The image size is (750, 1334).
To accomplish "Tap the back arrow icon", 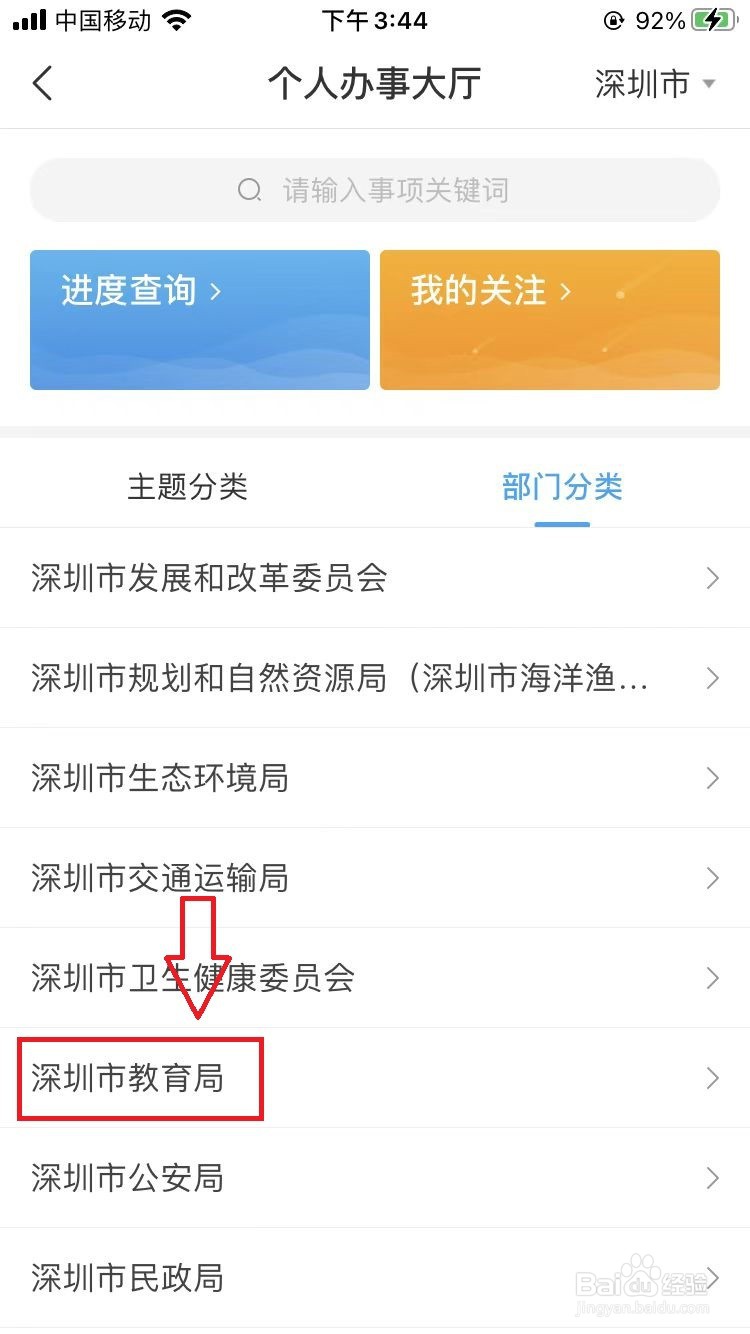I will point(42,84).
